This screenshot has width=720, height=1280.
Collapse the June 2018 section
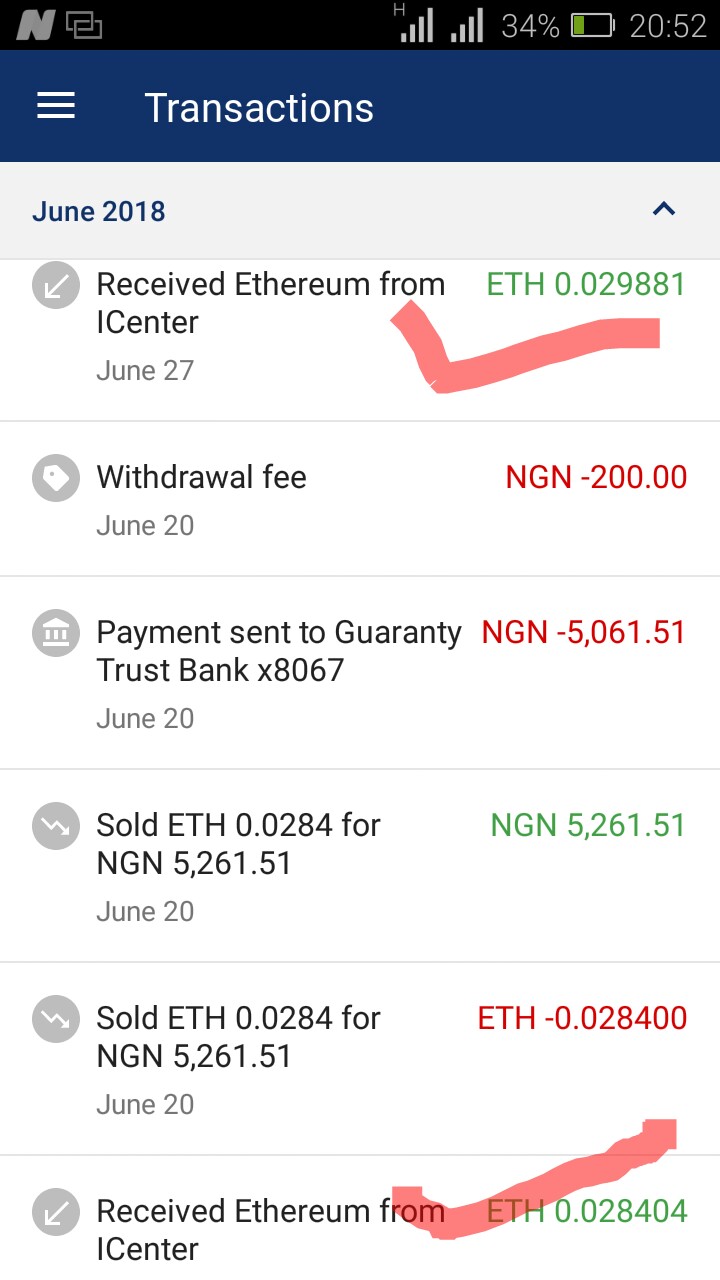664,210
